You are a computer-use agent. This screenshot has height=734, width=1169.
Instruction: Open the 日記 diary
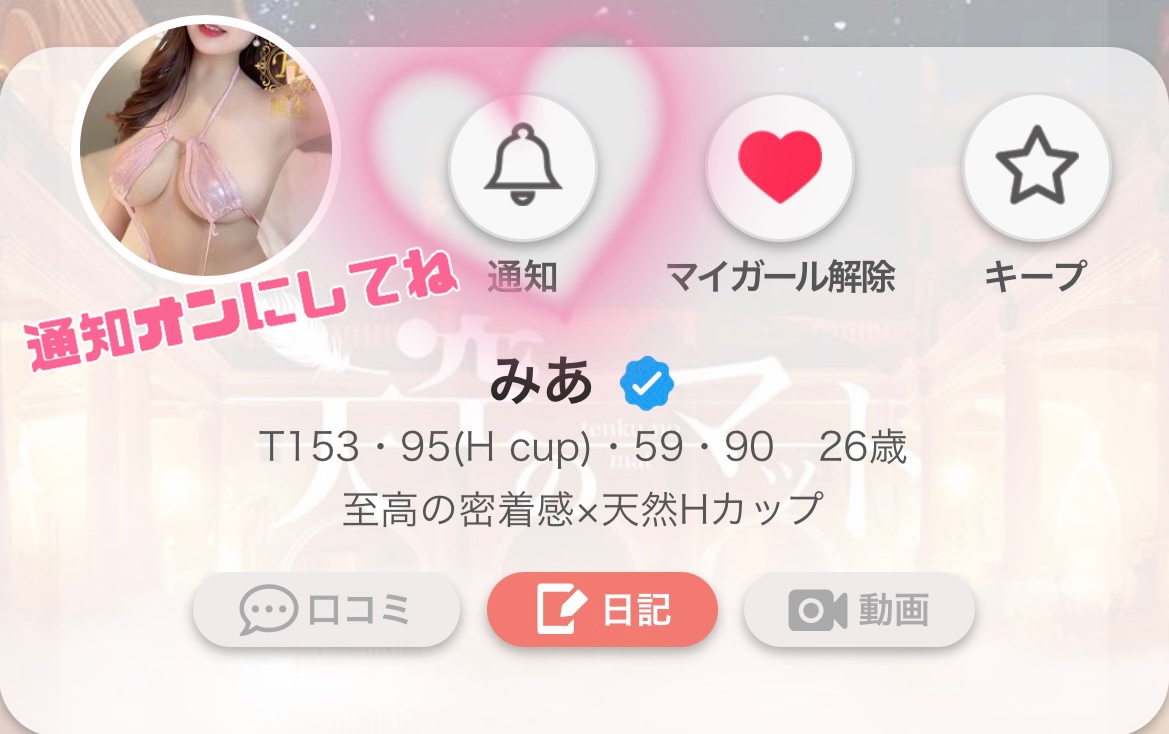click(x=602, y=610)
